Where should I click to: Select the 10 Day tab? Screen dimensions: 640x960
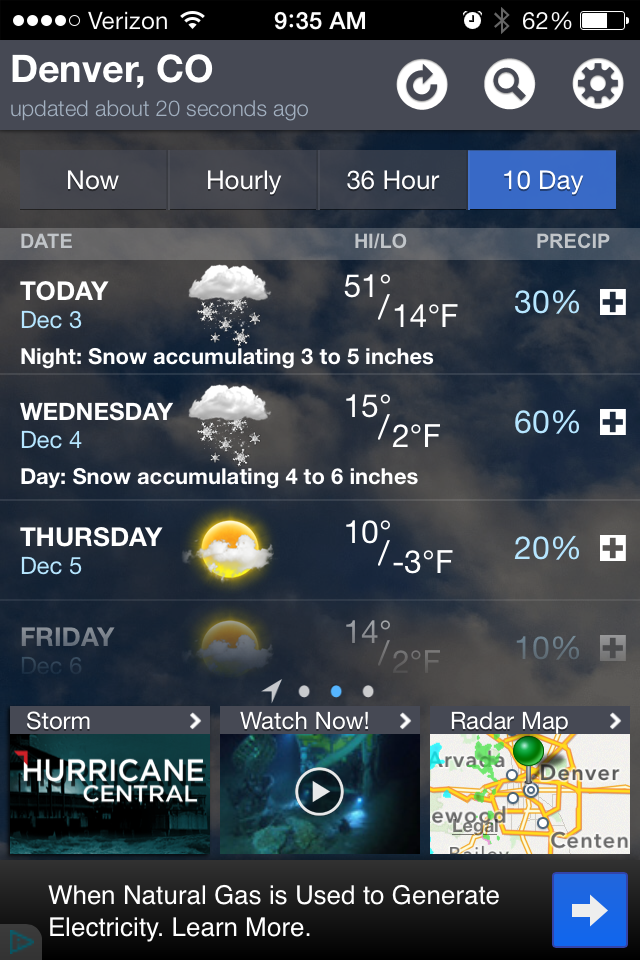pyautogui.click(x=542, y=180)
